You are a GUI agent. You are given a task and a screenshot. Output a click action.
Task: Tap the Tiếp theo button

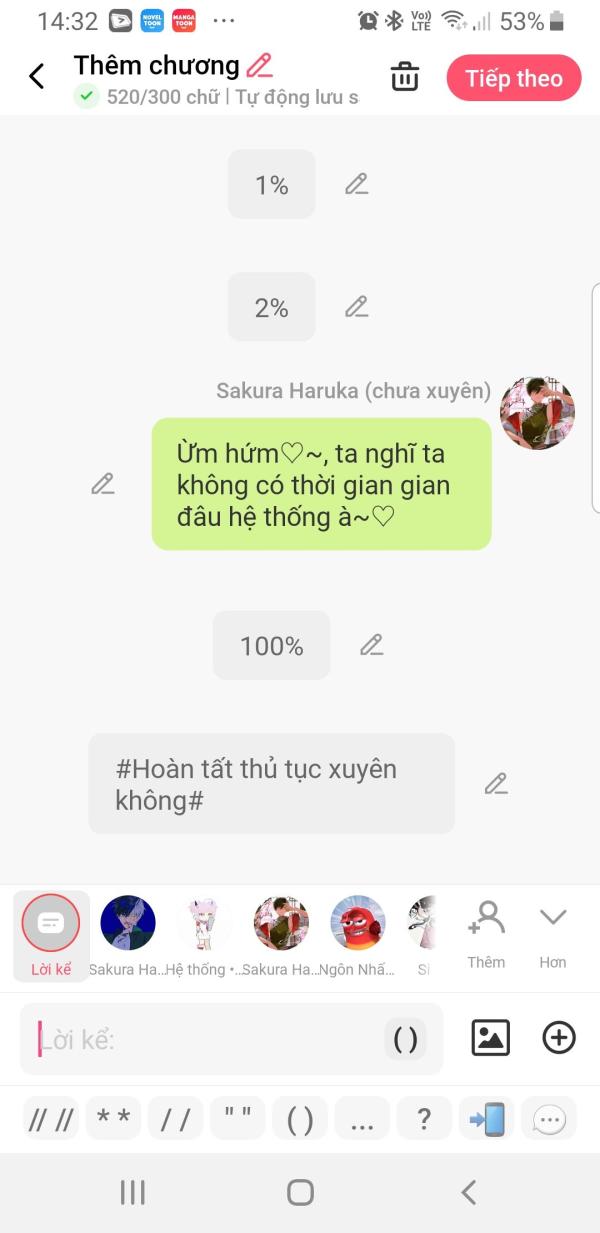(514, 78)
